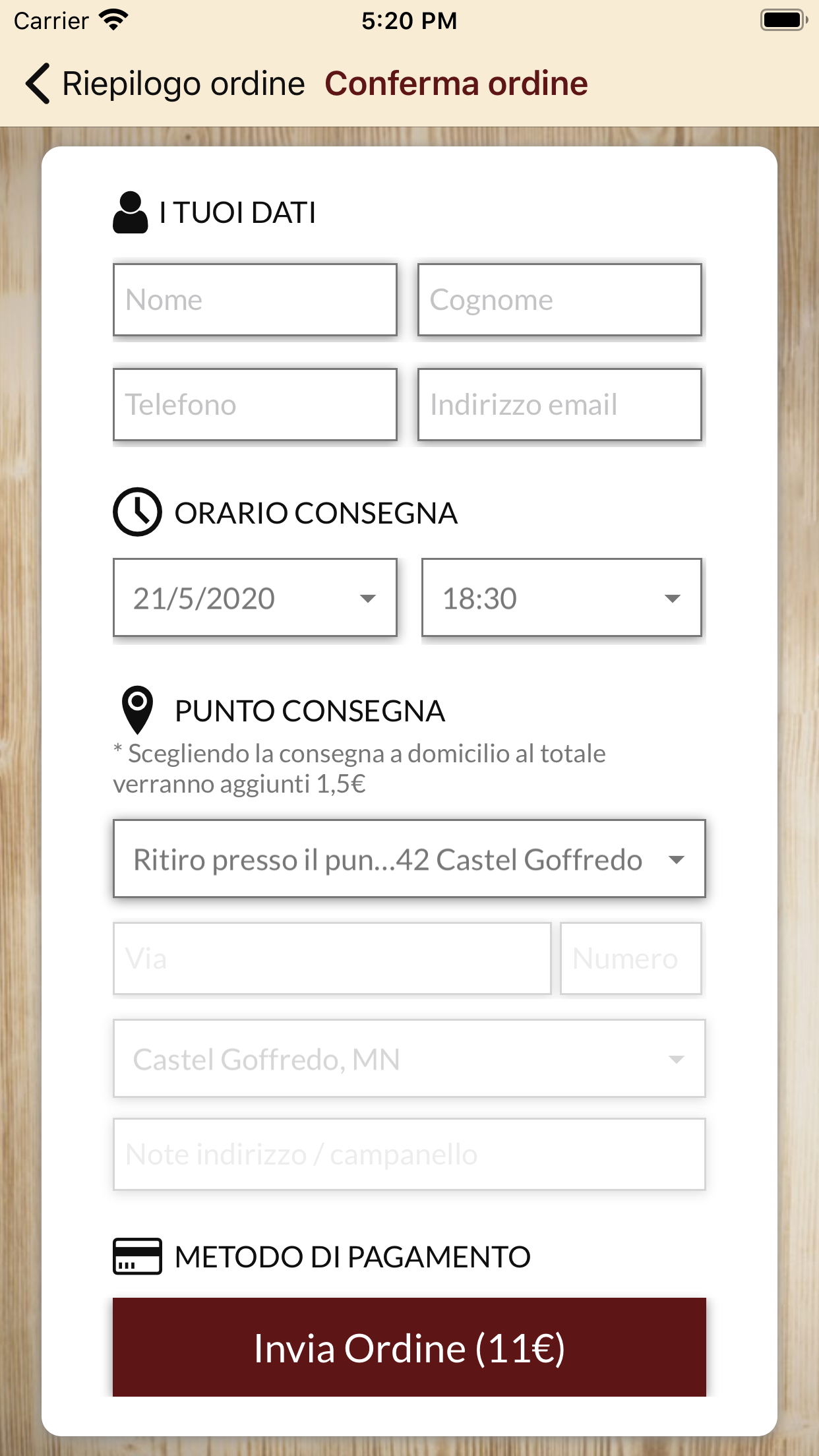Open the delivery date dropdown 21/5/2020

[x=255, y=598]
